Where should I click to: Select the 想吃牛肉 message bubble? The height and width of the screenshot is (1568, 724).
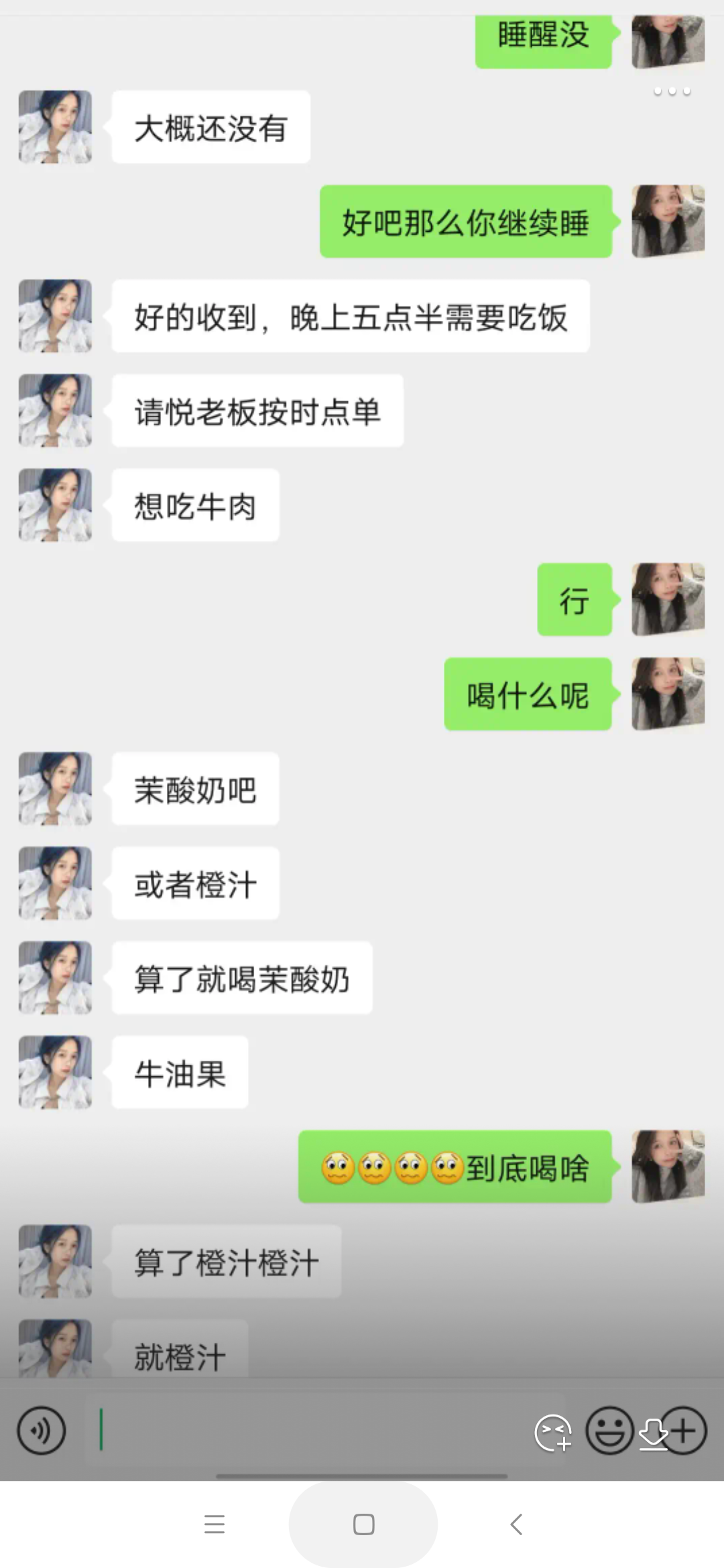(x=194, y=506)
